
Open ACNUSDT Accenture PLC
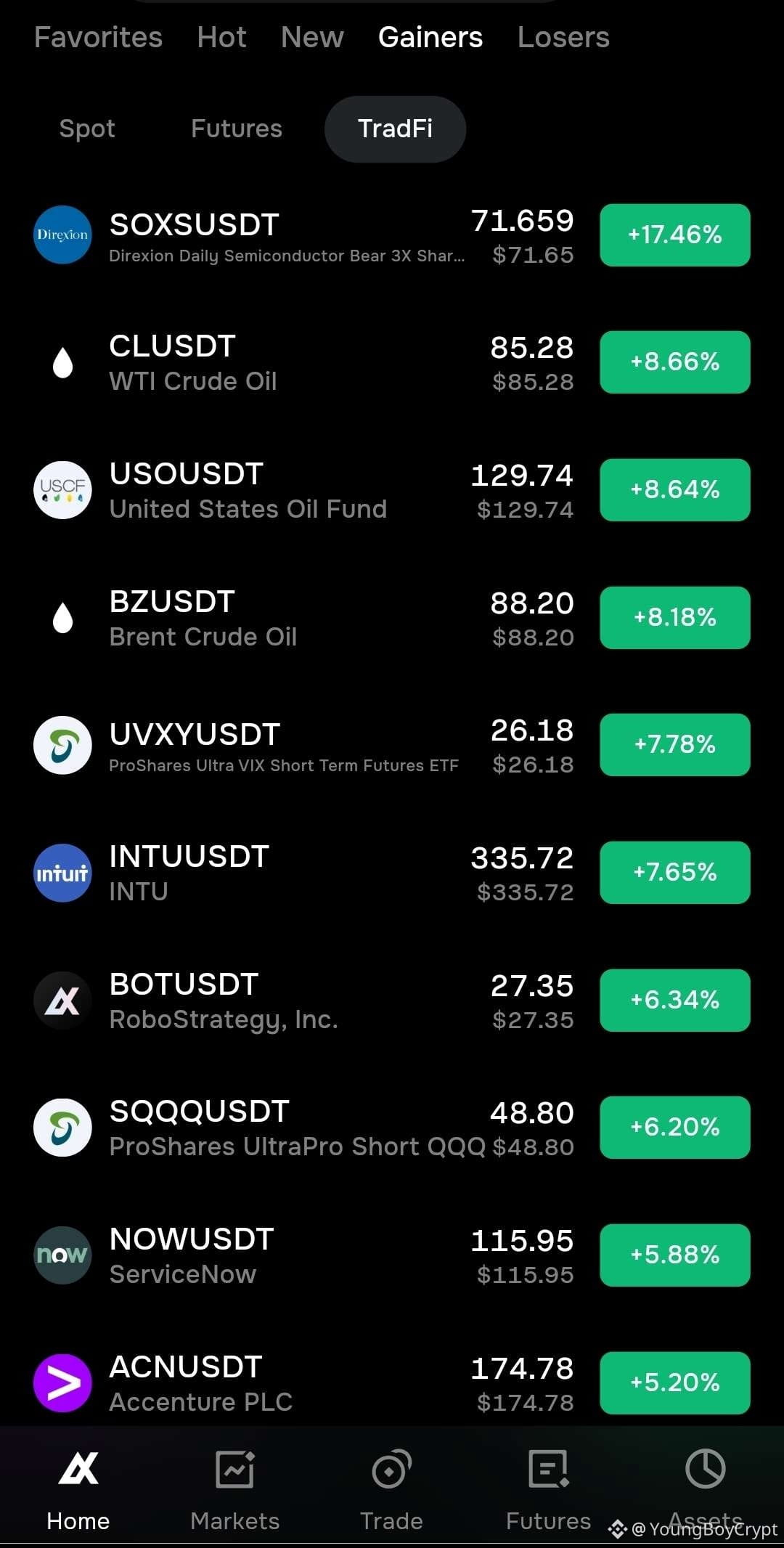(392, 1383)
